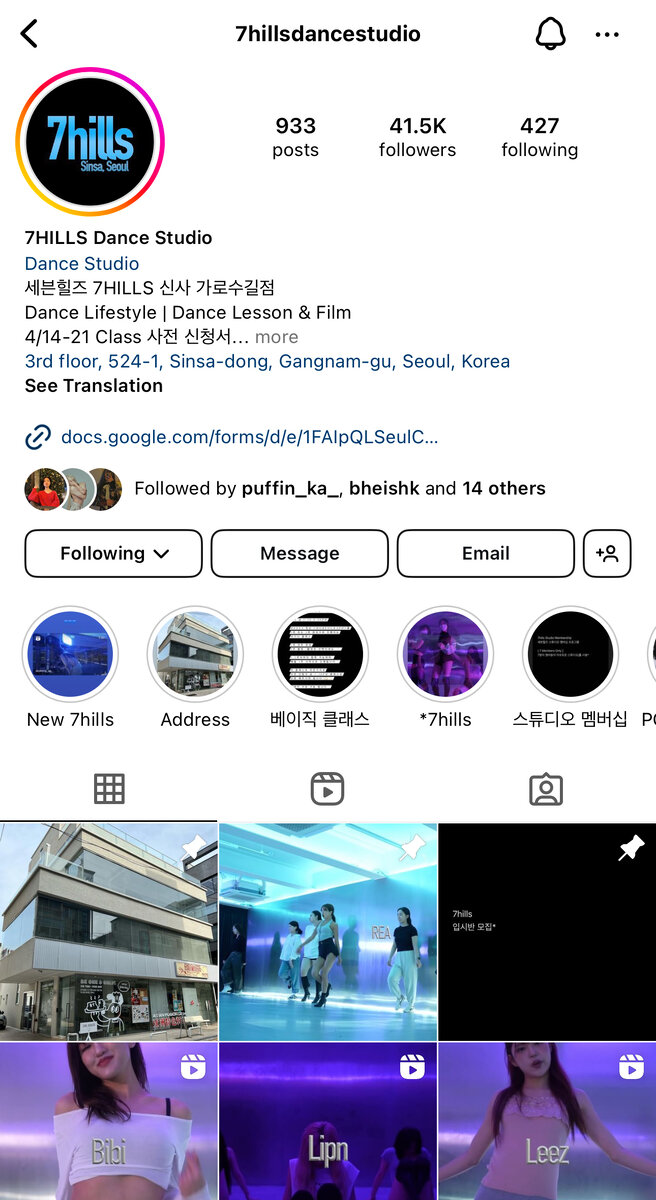This screenshot has height=1200, width=656.
Task: Tap See Translation under the bio
Action: tap(93, 386)
